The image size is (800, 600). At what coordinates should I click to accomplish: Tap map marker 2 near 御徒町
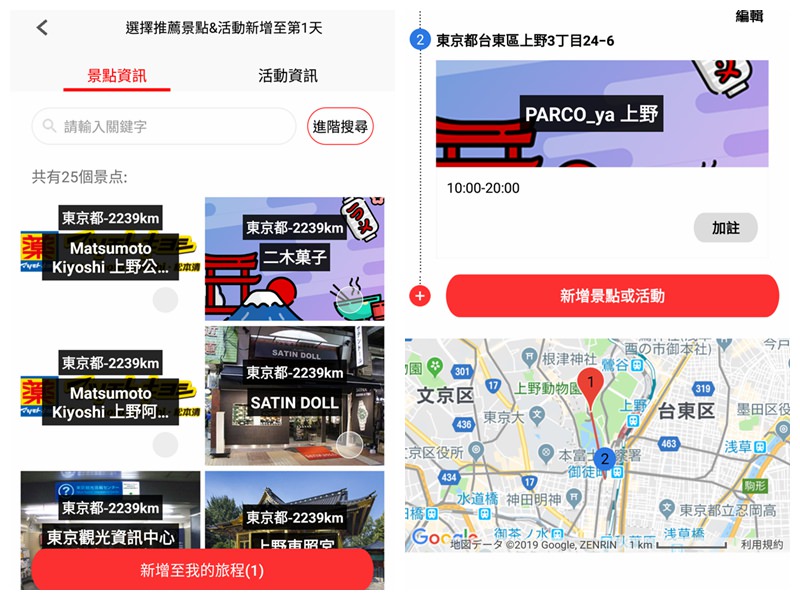603,459
